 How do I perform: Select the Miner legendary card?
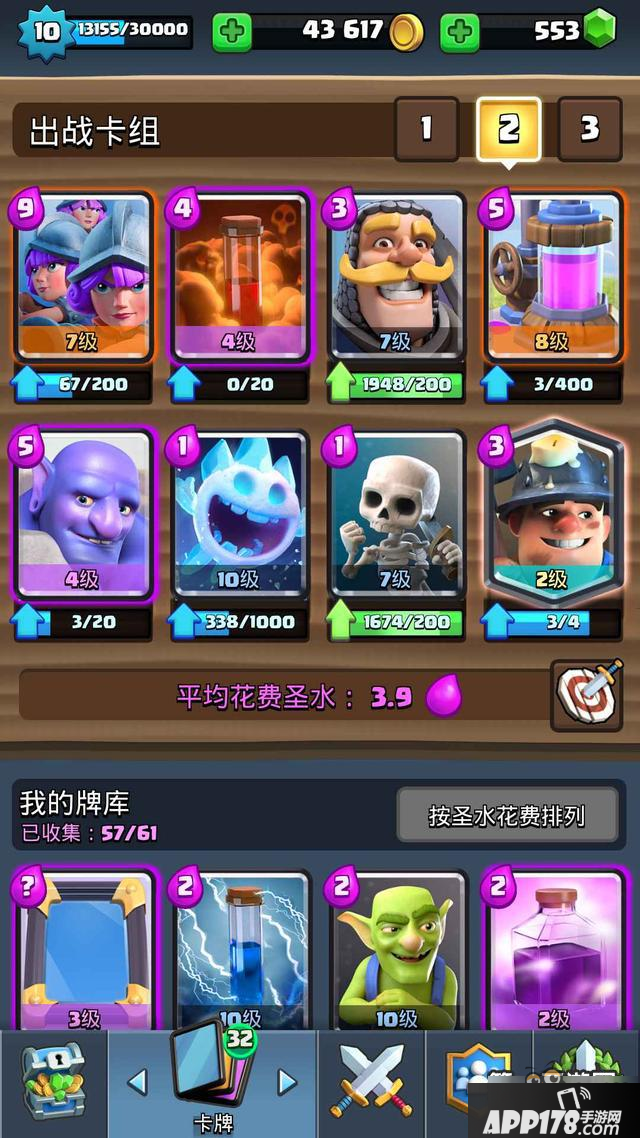pyautogui.click(x=553, y=515)
